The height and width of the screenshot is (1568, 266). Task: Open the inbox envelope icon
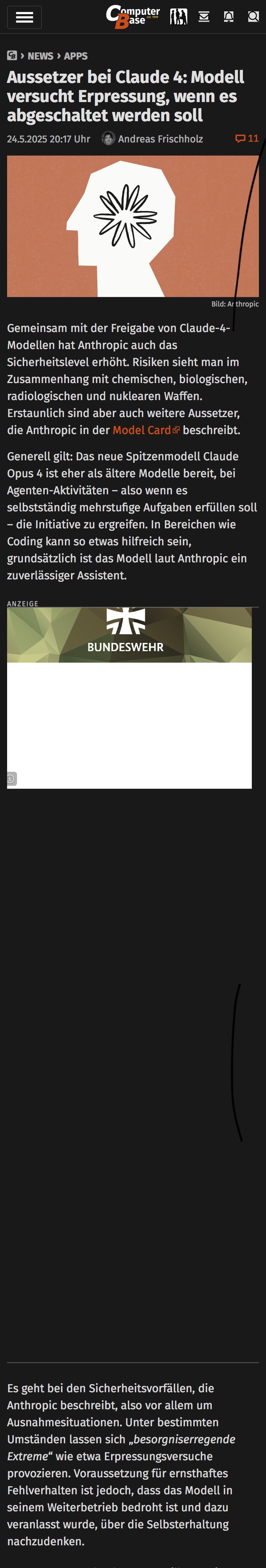pos(204,17)
